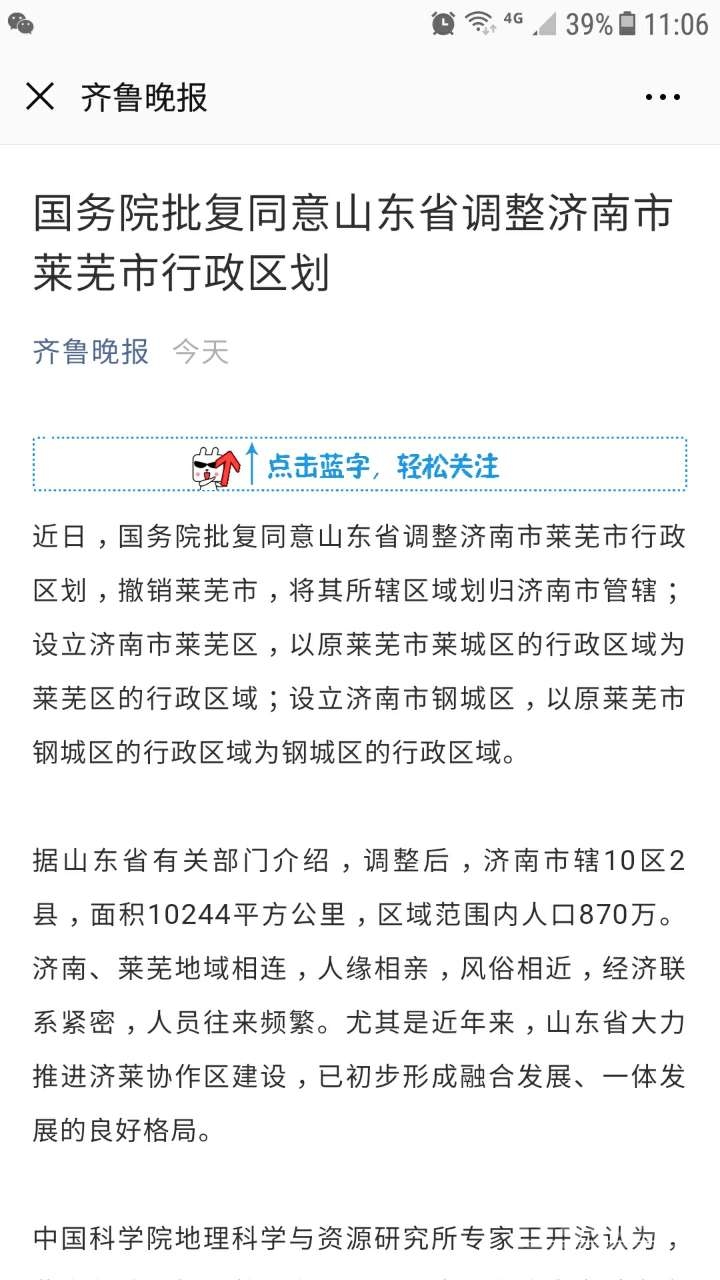Open the three-dot overflow menu
Viewport: 720px width, 1280px height.
662,97
